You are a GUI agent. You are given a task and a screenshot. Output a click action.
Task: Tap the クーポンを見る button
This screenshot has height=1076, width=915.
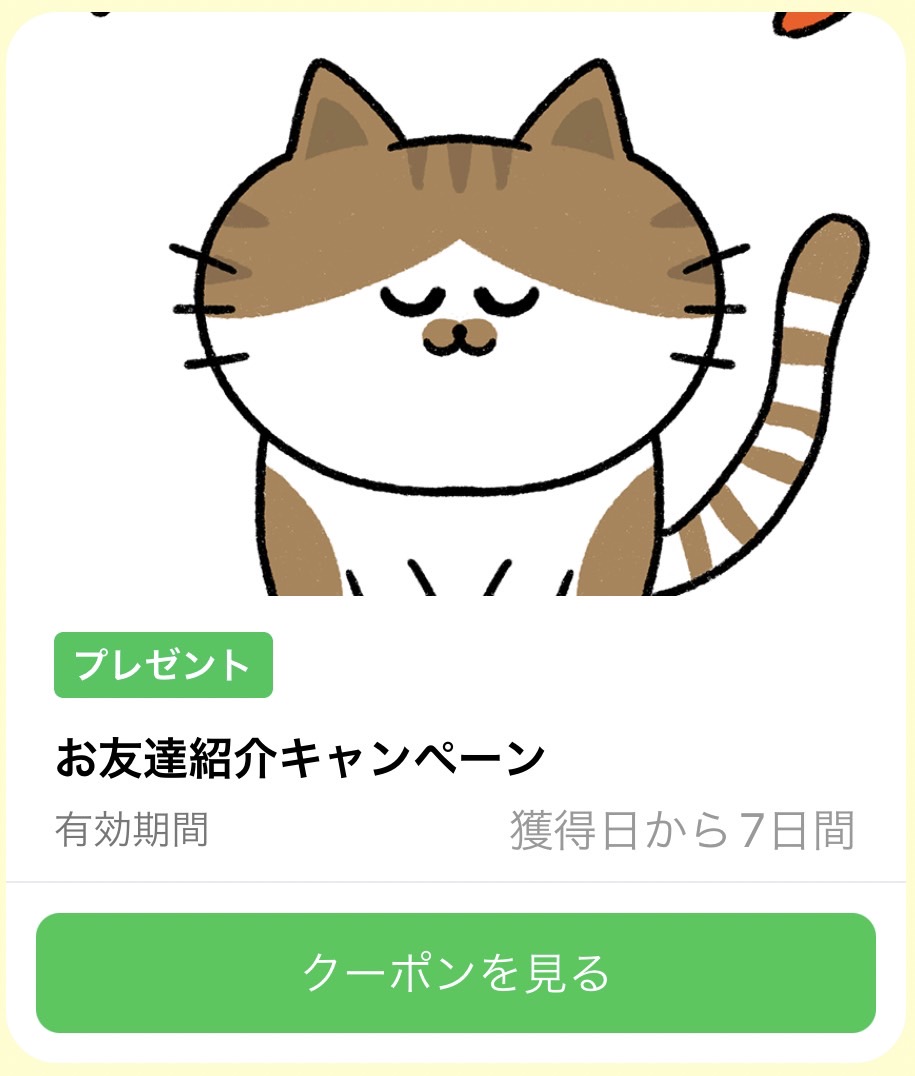coord(456,972)
